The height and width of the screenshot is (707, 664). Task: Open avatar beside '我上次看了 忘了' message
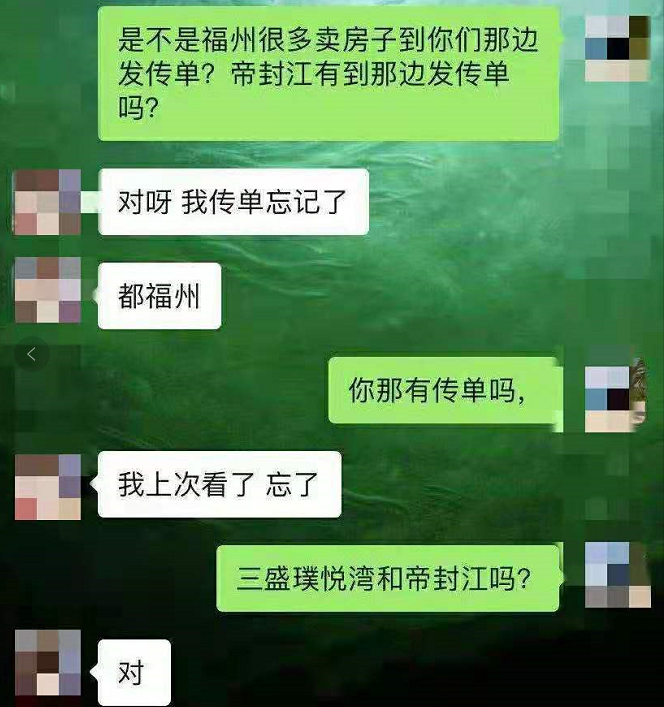(47, 487)
